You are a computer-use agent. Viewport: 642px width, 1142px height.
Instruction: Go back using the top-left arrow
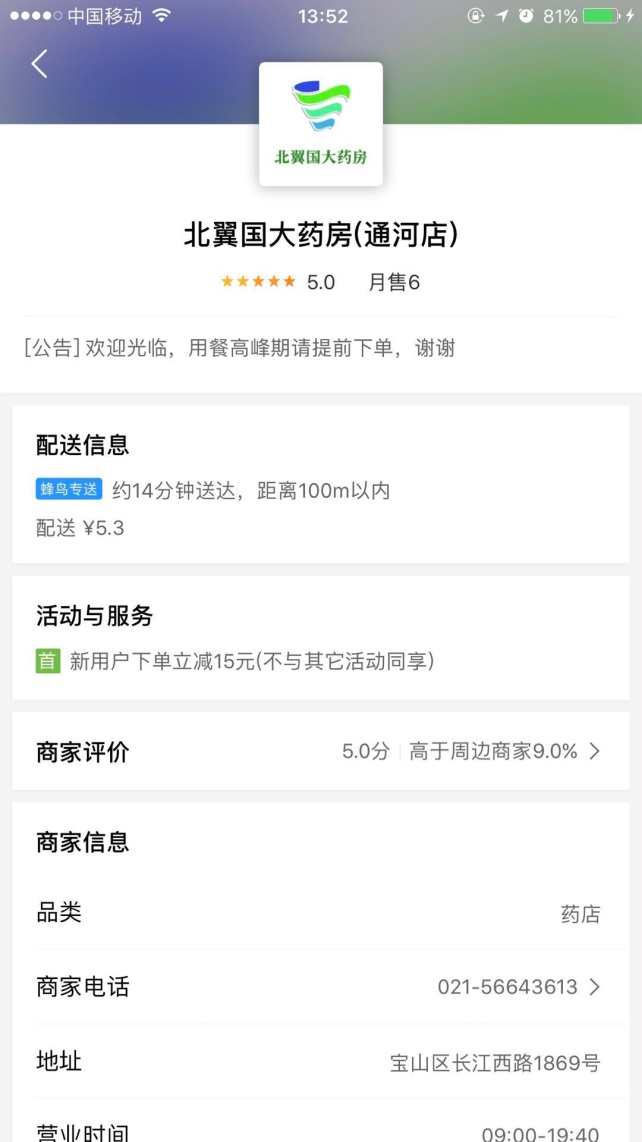(x=39, y=64)
